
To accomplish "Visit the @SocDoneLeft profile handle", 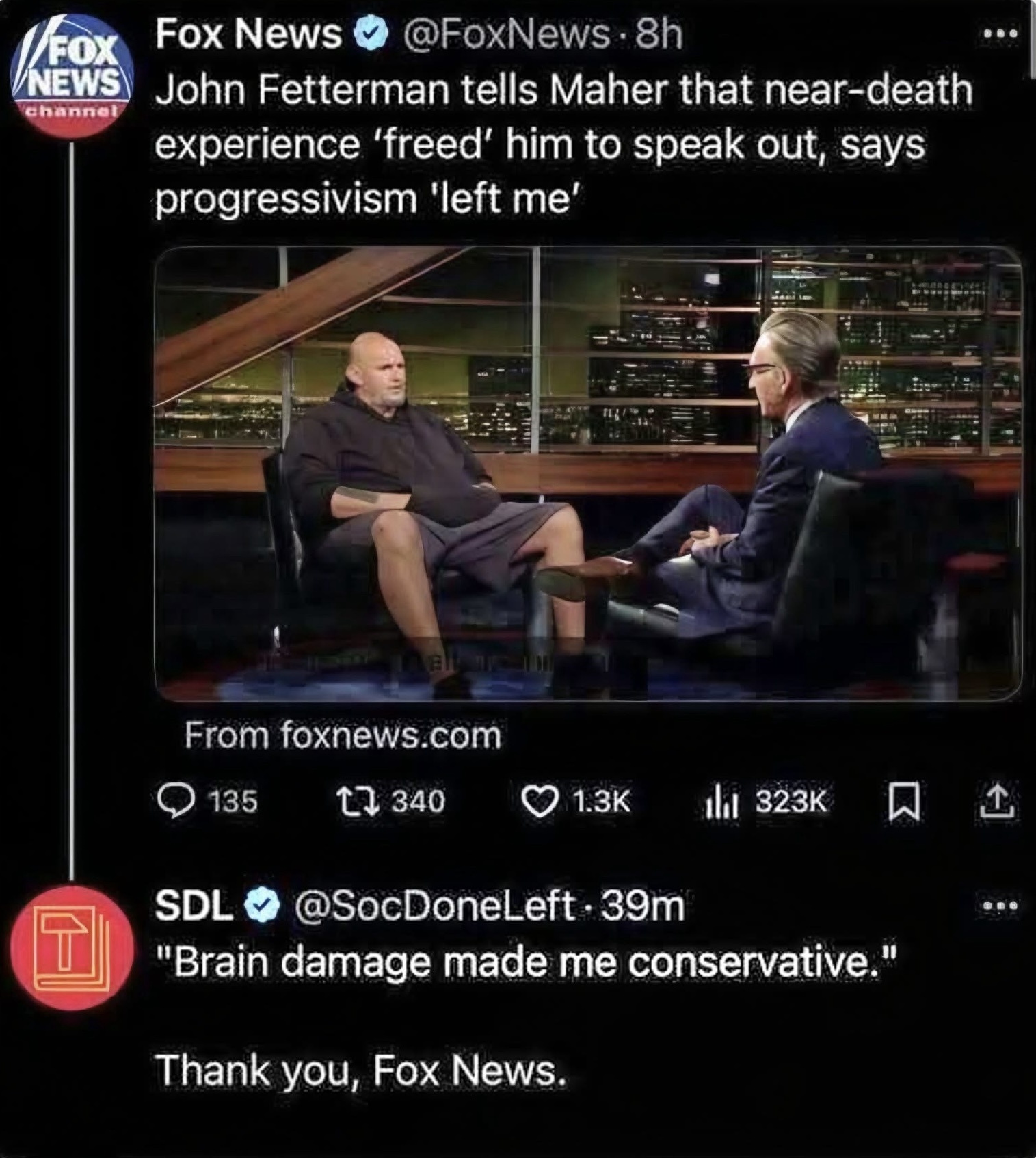I will pyautogui.click(x=435, y=906).
